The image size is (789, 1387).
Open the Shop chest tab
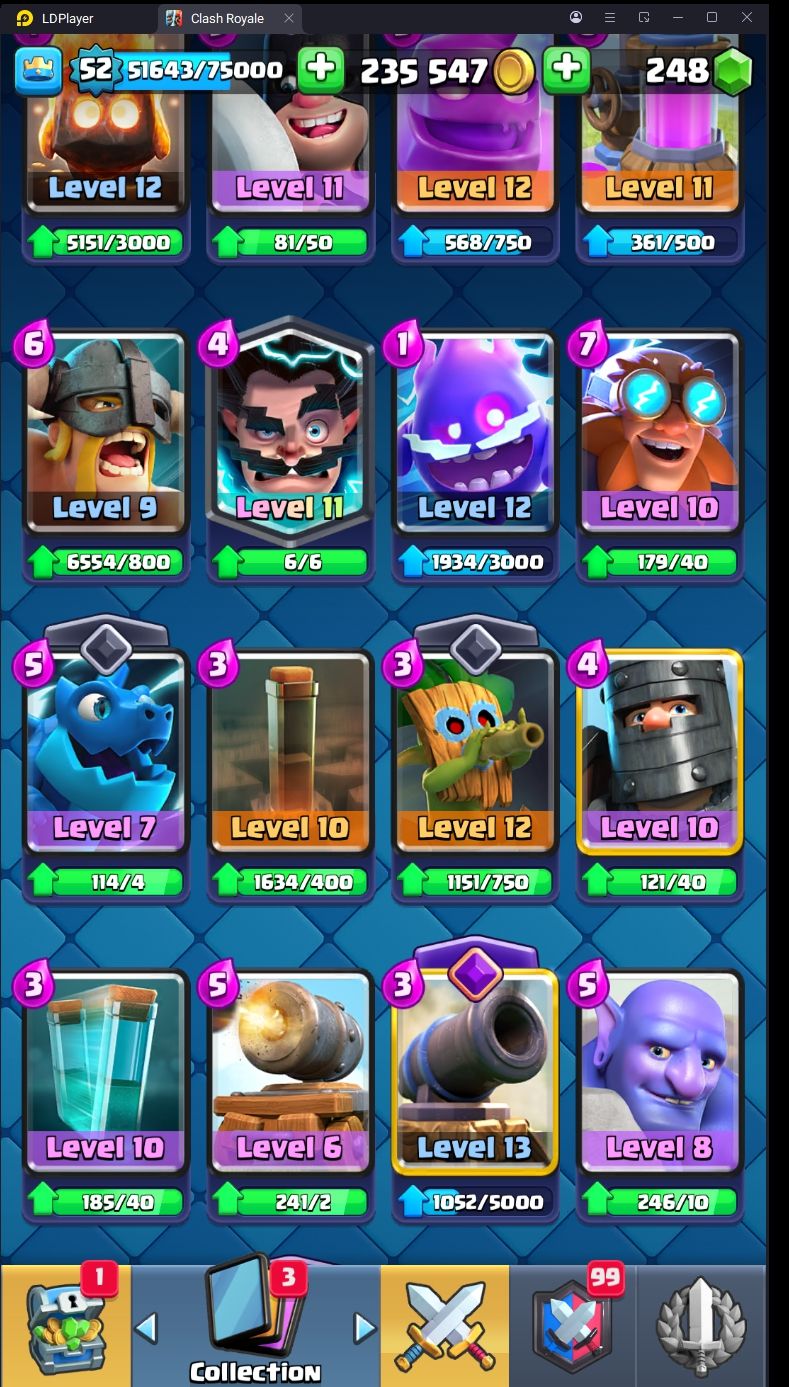[66, 1325]
